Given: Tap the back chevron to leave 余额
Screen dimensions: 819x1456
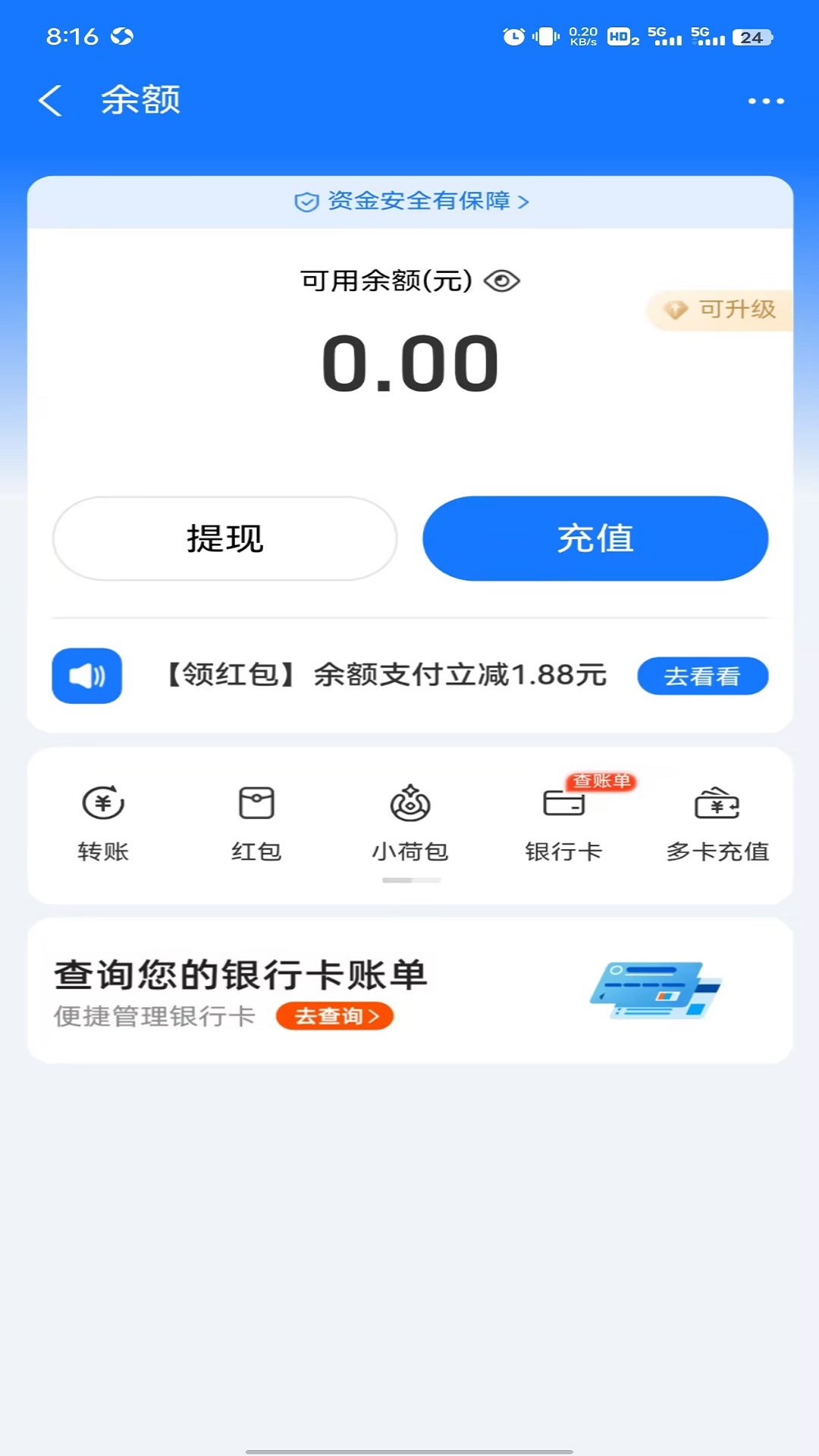Looking at the screenshot, I should (50, 100).
